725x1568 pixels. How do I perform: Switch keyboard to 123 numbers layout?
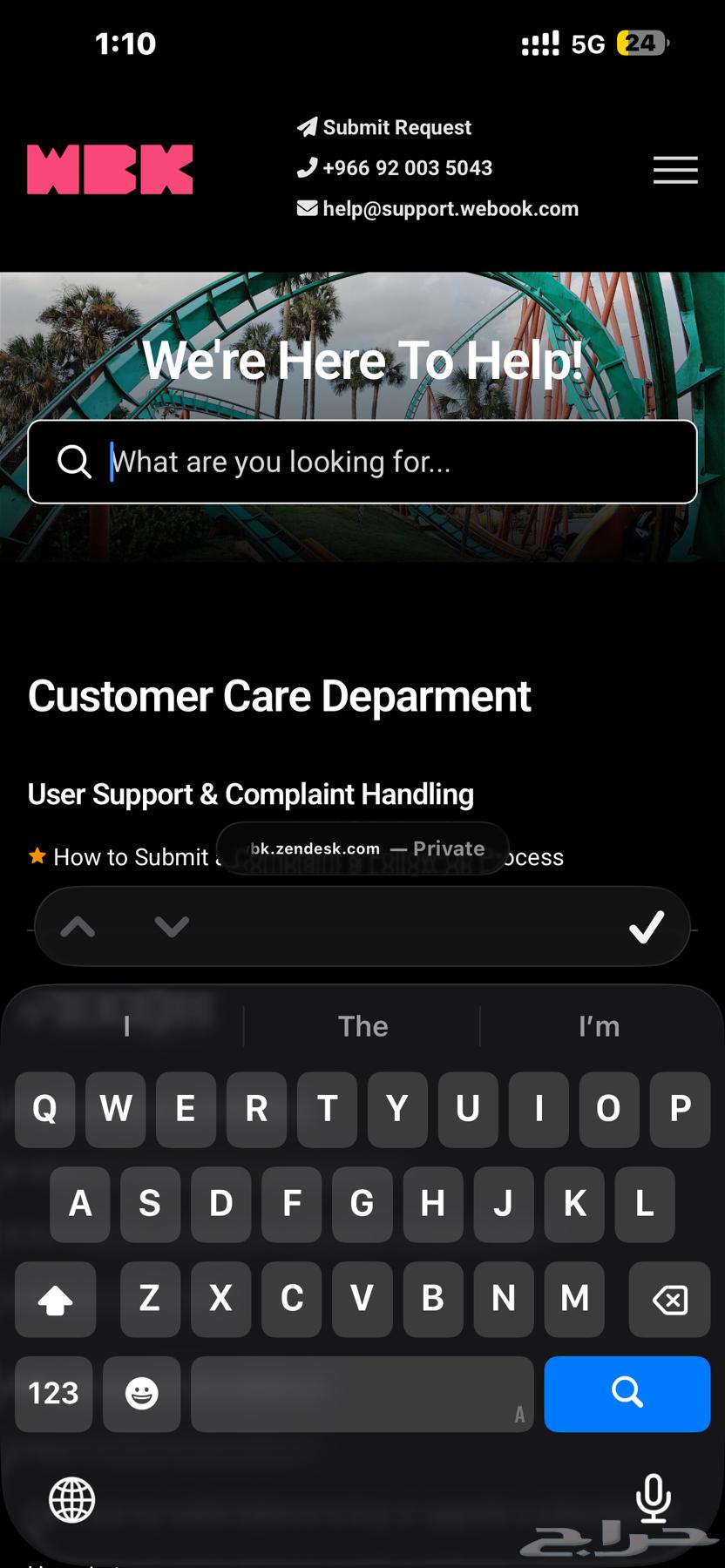[x=54, y=1393]
